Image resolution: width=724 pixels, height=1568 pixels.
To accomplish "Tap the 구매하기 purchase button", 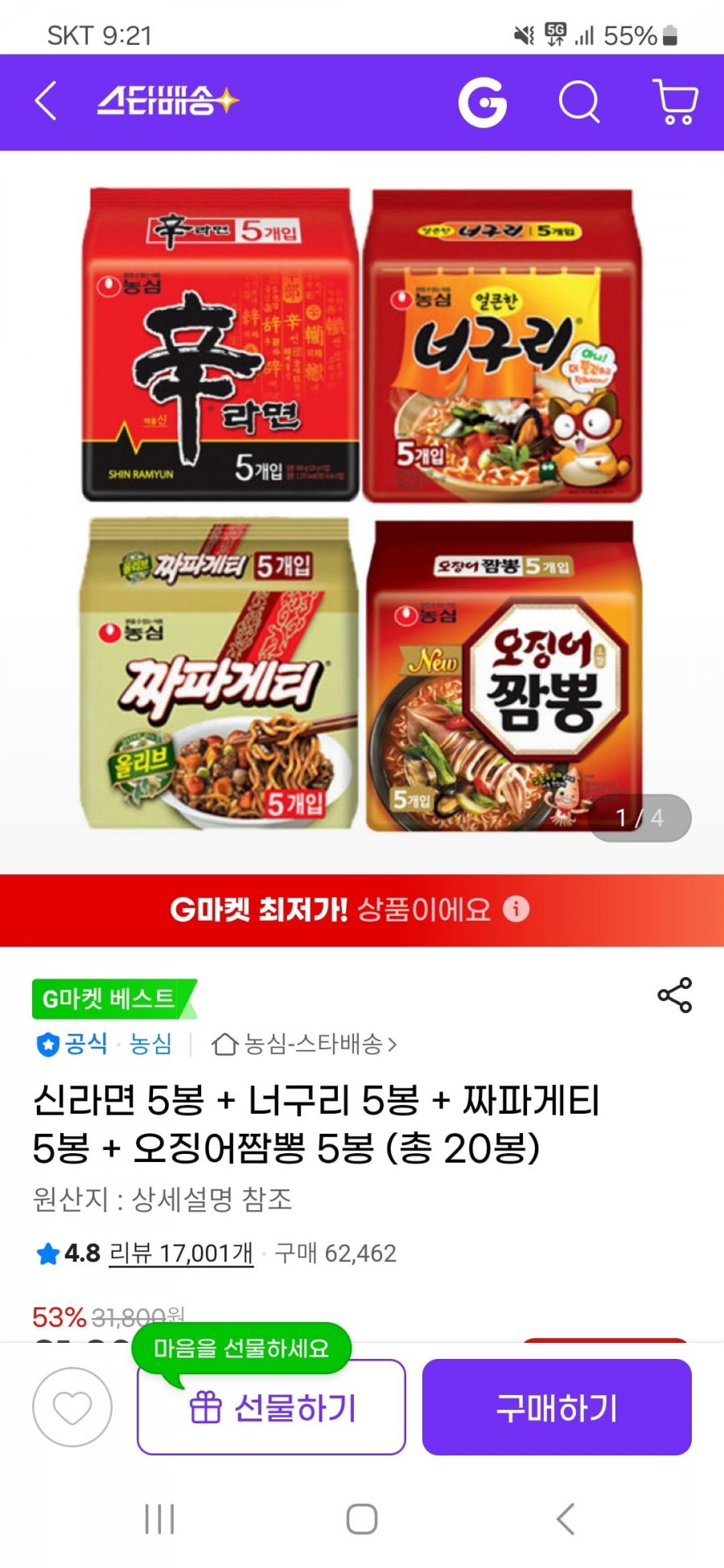I will (557, 1407).
